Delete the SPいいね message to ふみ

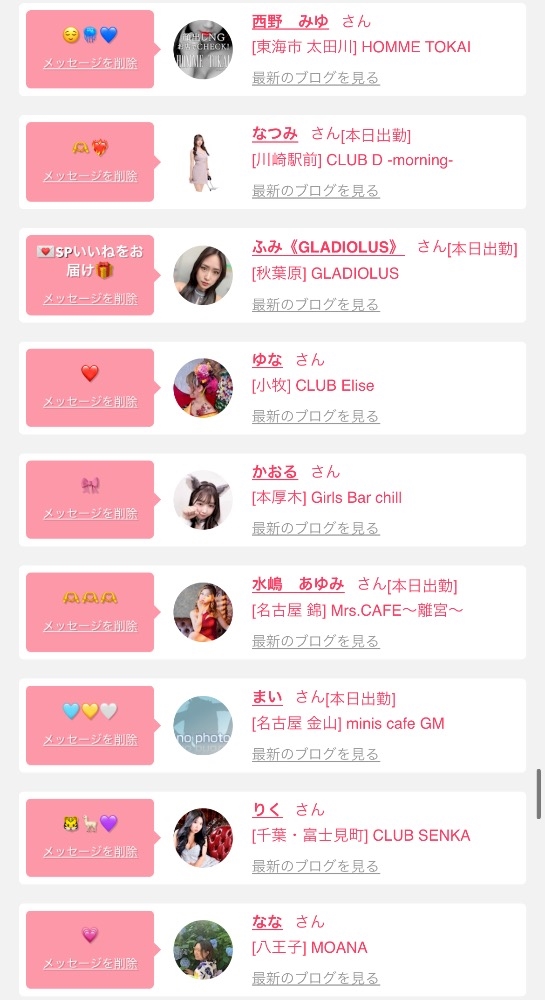tap(90, 298)
